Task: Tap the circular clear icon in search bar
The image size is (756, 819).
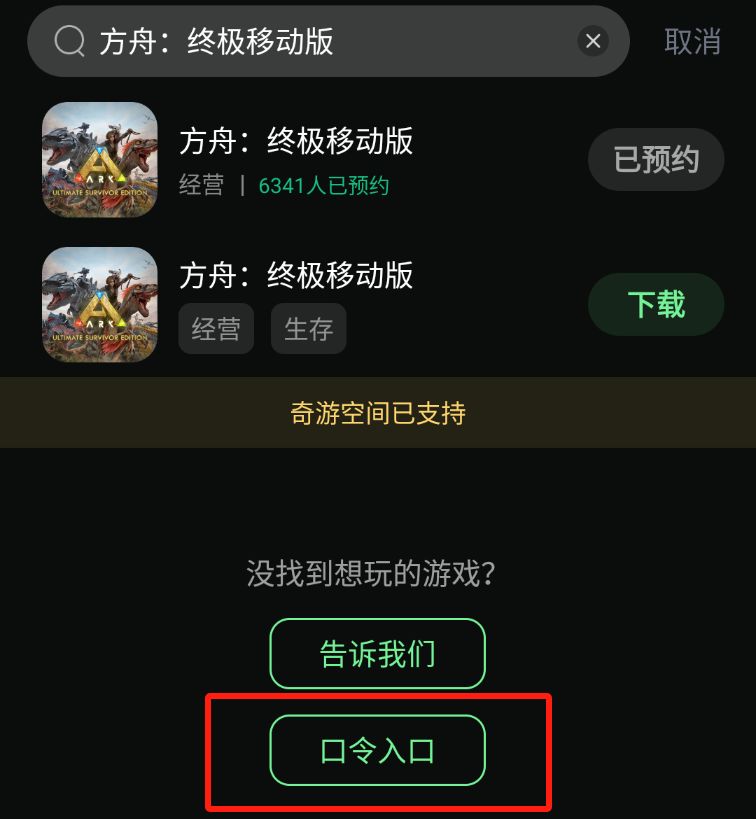Action: pyautogui.click(x=593, y=41)
